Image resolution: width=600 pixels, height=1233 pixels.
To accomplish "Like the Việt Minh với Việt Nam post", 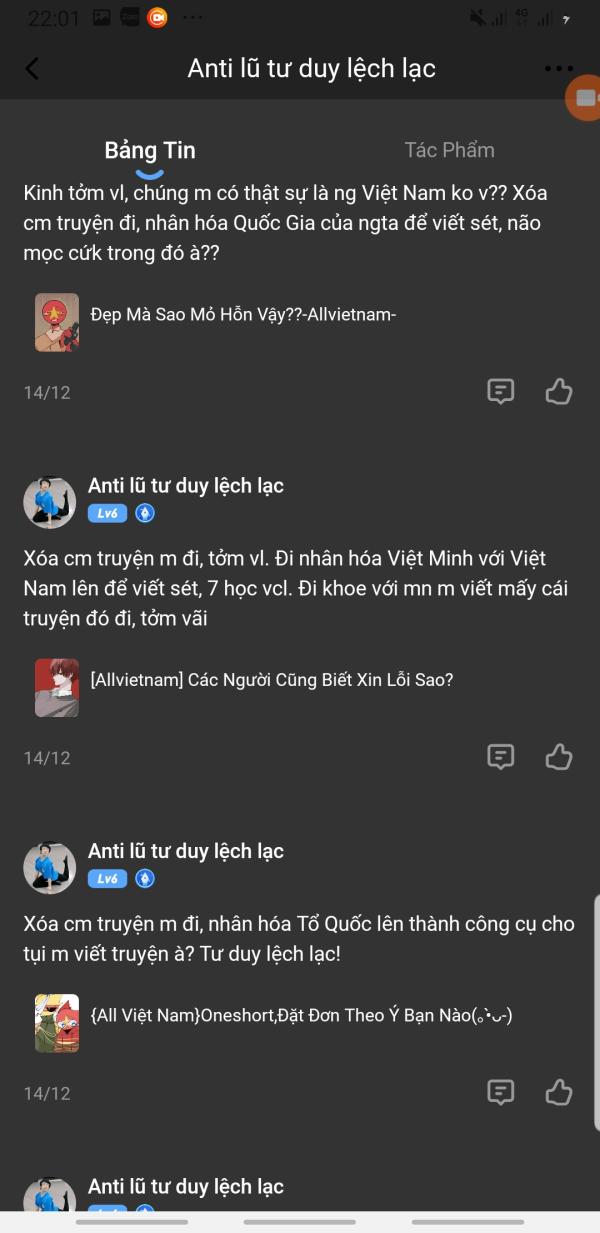I will coord(559,757).
